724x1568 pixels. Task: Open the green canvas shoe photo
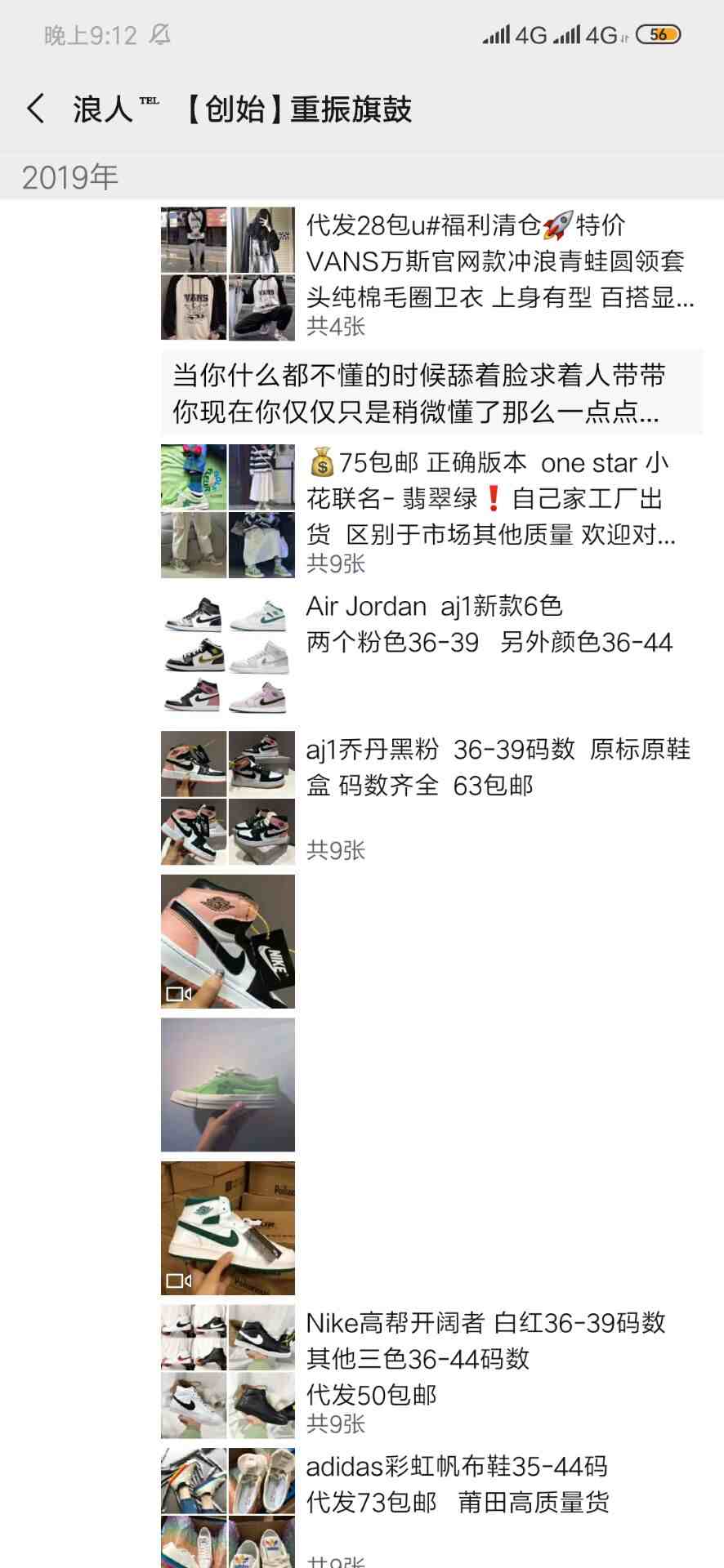pos(228,1085)
